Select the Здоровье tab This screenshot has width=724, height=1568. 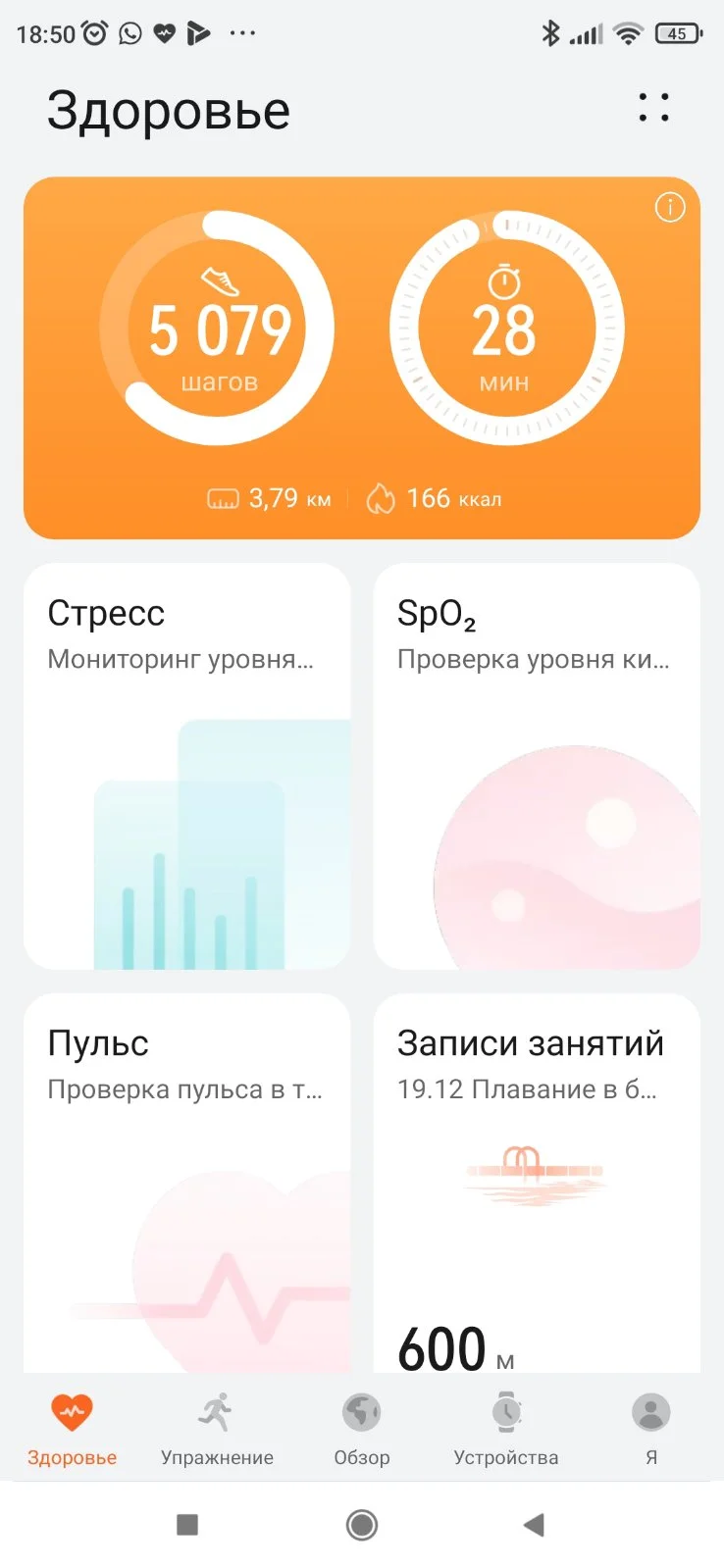(72, 1430)
